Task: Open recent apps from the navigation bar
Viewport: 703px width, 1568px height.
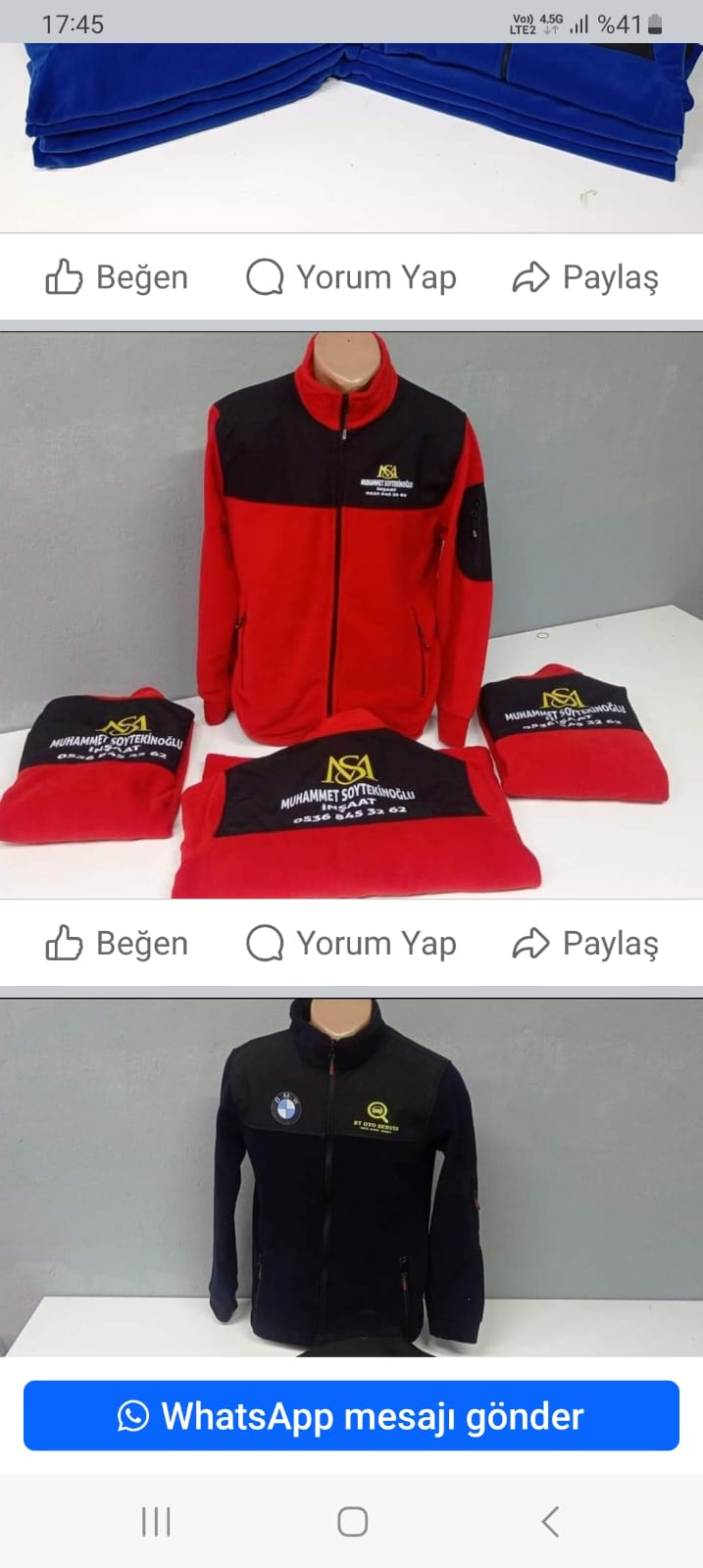Action: [156, 1521]
